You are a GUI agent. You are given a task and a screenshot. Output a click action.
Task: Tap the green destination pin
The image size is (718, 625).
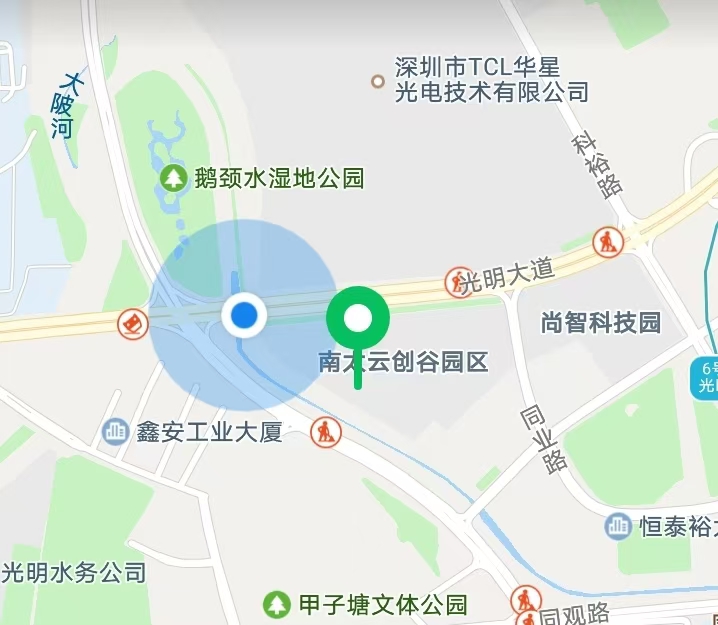point(357,319)
